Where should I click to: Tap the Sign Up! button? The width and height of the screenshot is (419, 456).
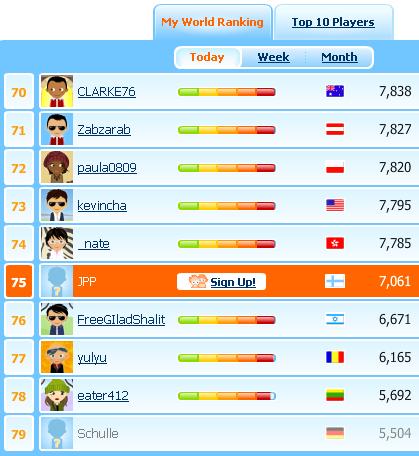[221, 282]
